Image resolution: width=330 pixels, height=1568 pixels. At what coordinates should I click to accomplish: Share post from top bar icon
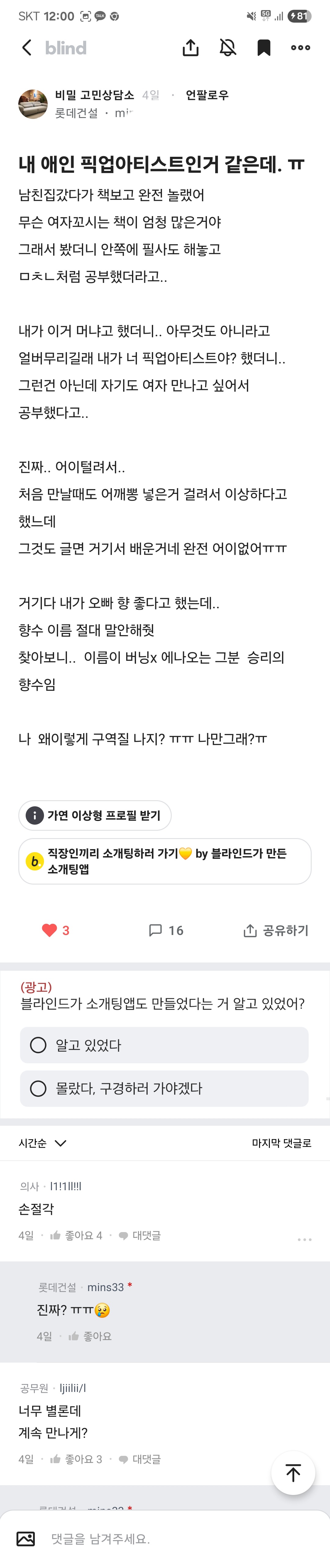coord(191,47)
